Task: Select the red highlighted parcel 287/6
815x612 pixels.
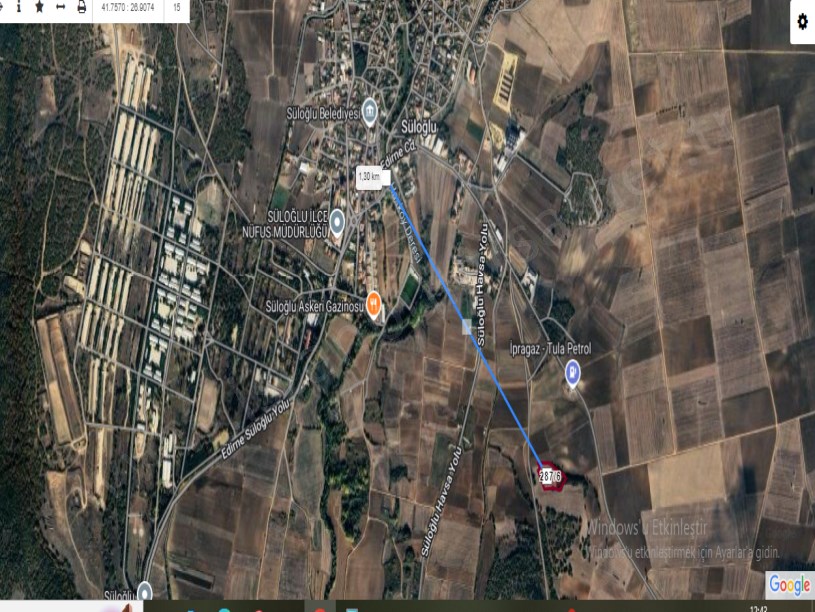Action: pyautogui.click(x=551, y=476)
